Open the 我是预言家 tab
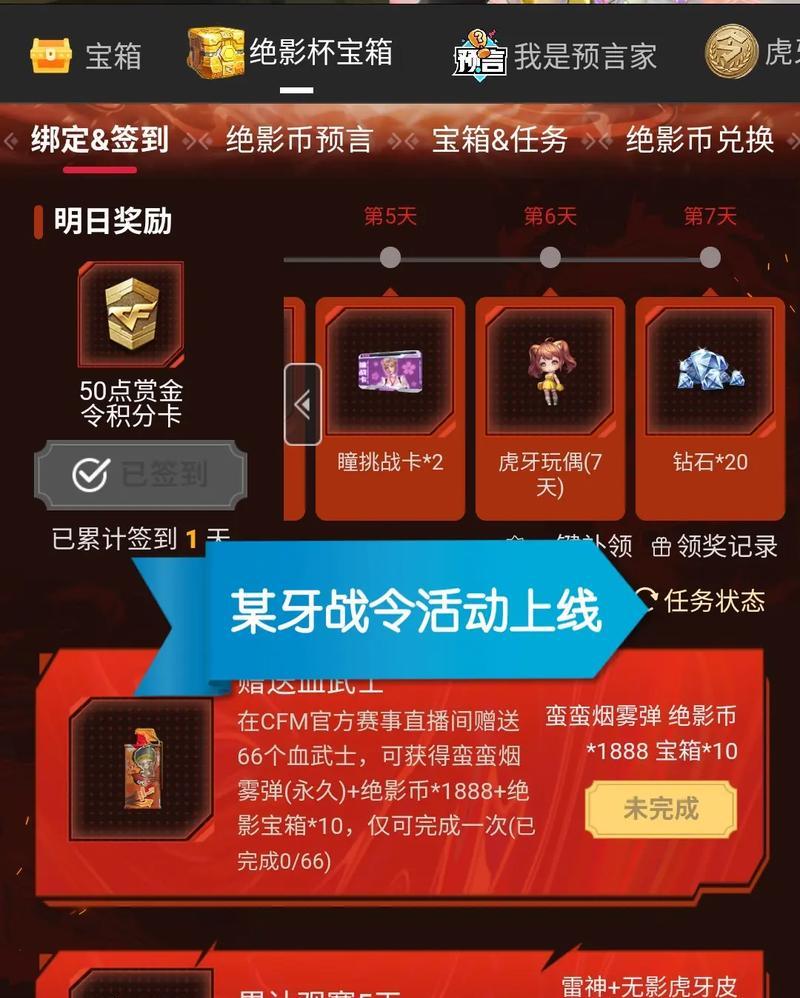 point(556,56)
